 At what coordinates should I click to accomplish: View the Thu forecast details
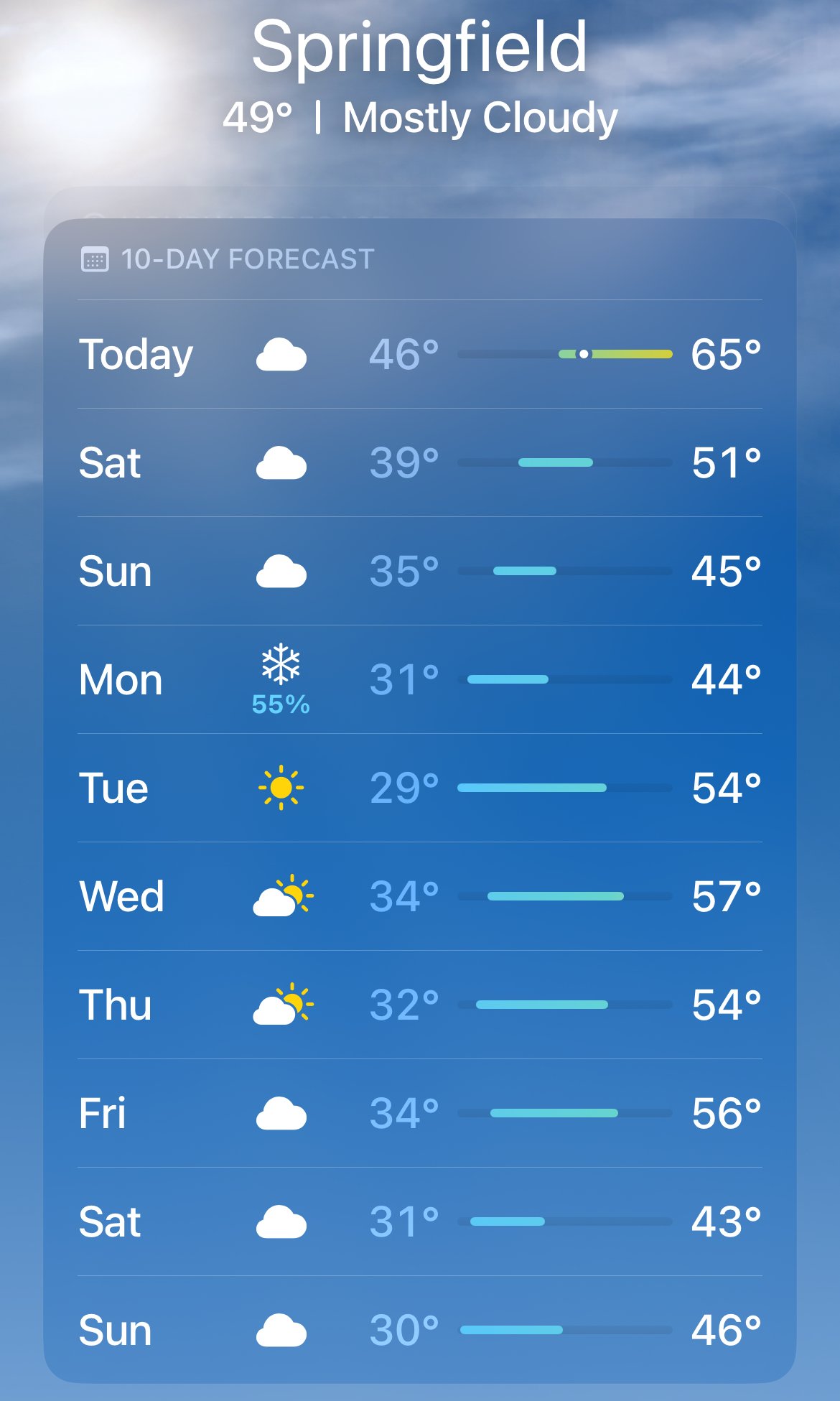[x=420, y=1005]
